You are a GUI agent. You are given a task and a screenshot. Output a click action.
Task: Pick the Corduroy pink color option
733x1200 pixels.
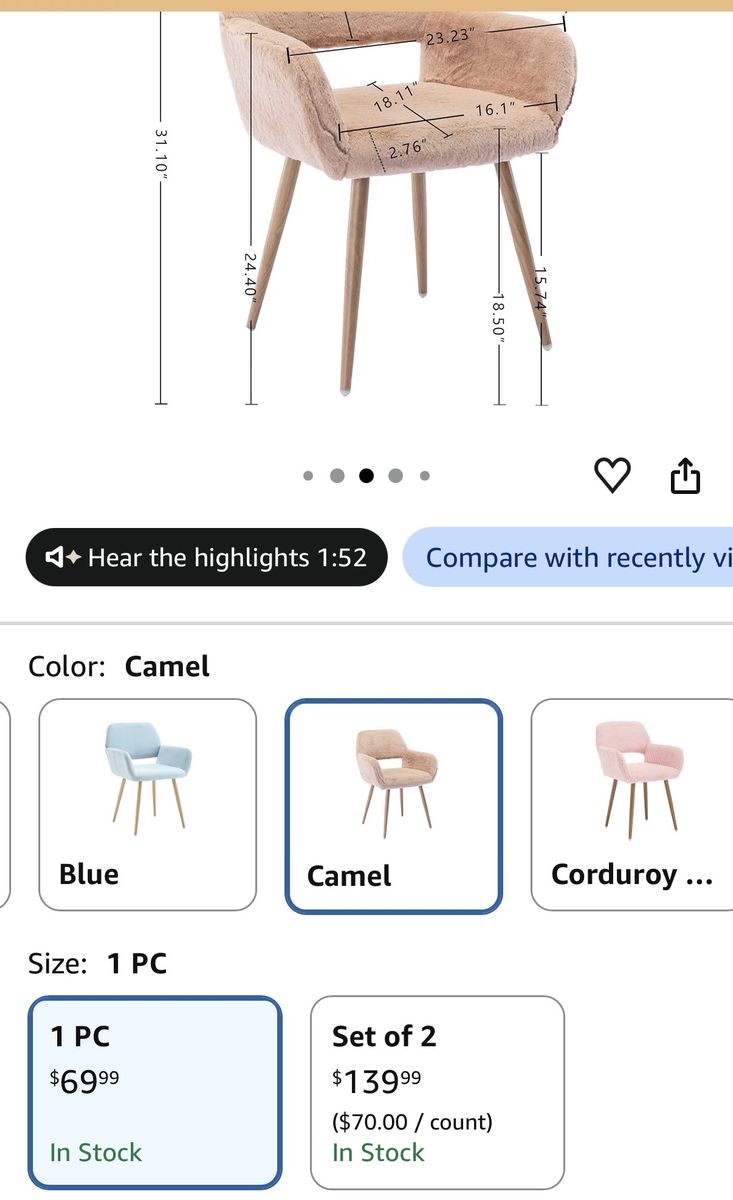(x=632, y=805)
